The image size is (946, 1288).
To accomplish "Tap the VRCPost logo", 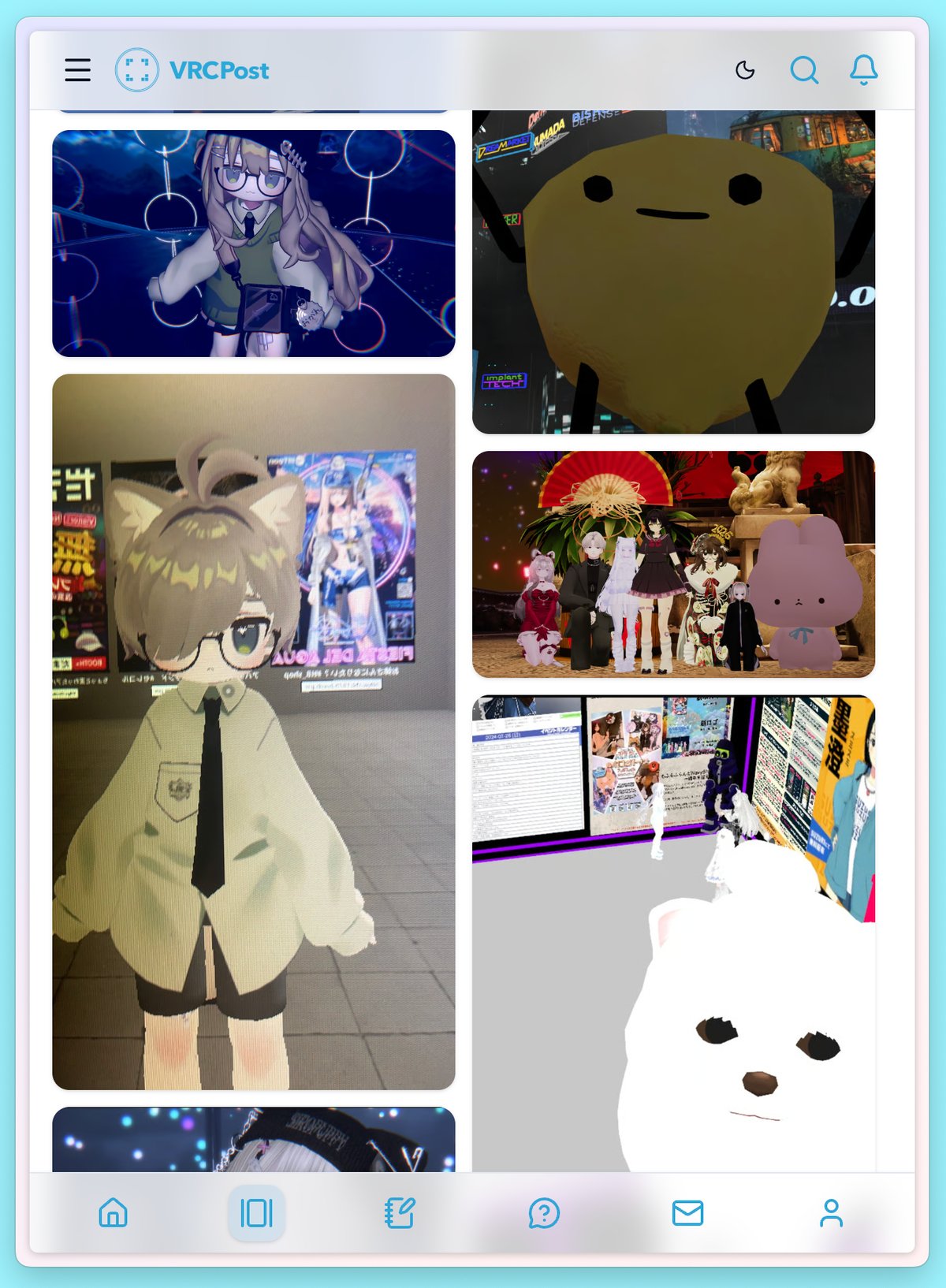I will pyautogui.click(x=192, y=70).
